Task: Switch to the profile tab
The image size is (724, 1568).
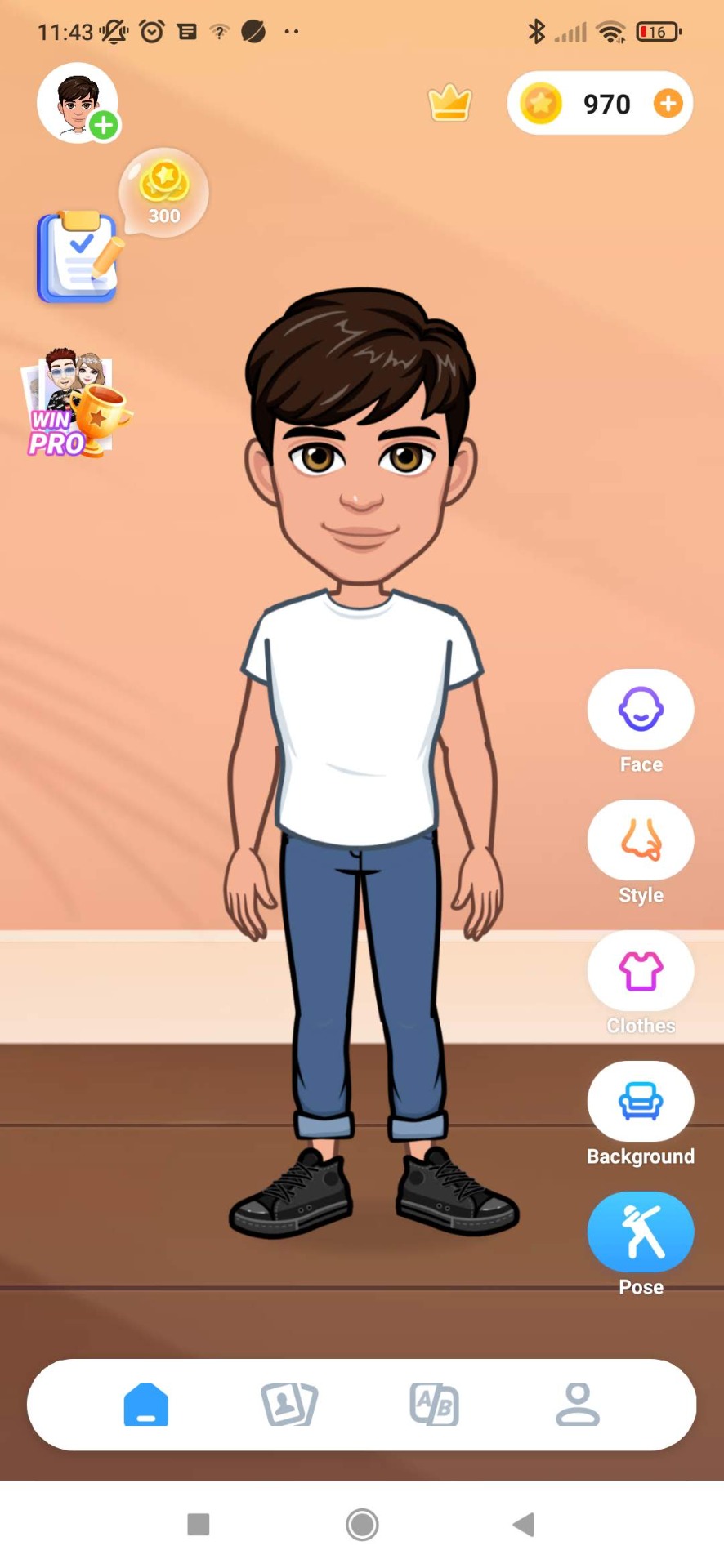Action: (x=578, y=1405)
